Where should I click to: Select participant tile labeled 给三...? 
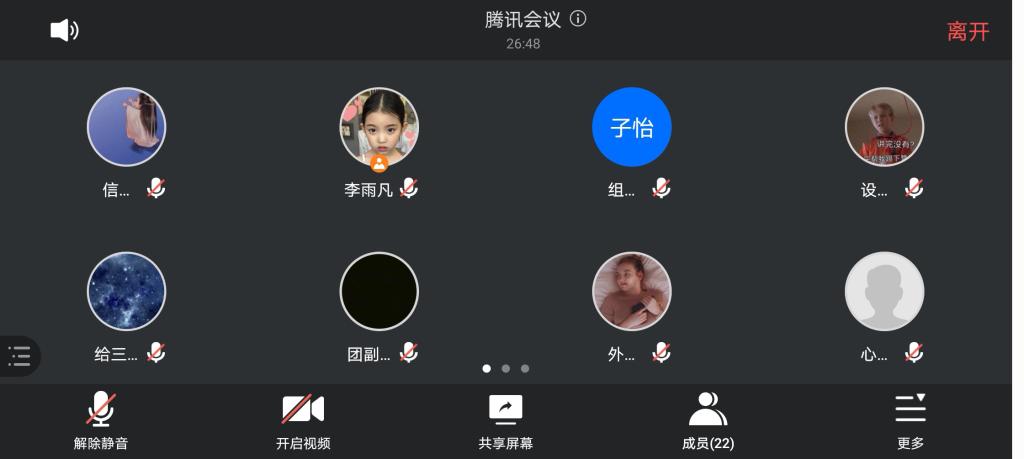point(126,291)
